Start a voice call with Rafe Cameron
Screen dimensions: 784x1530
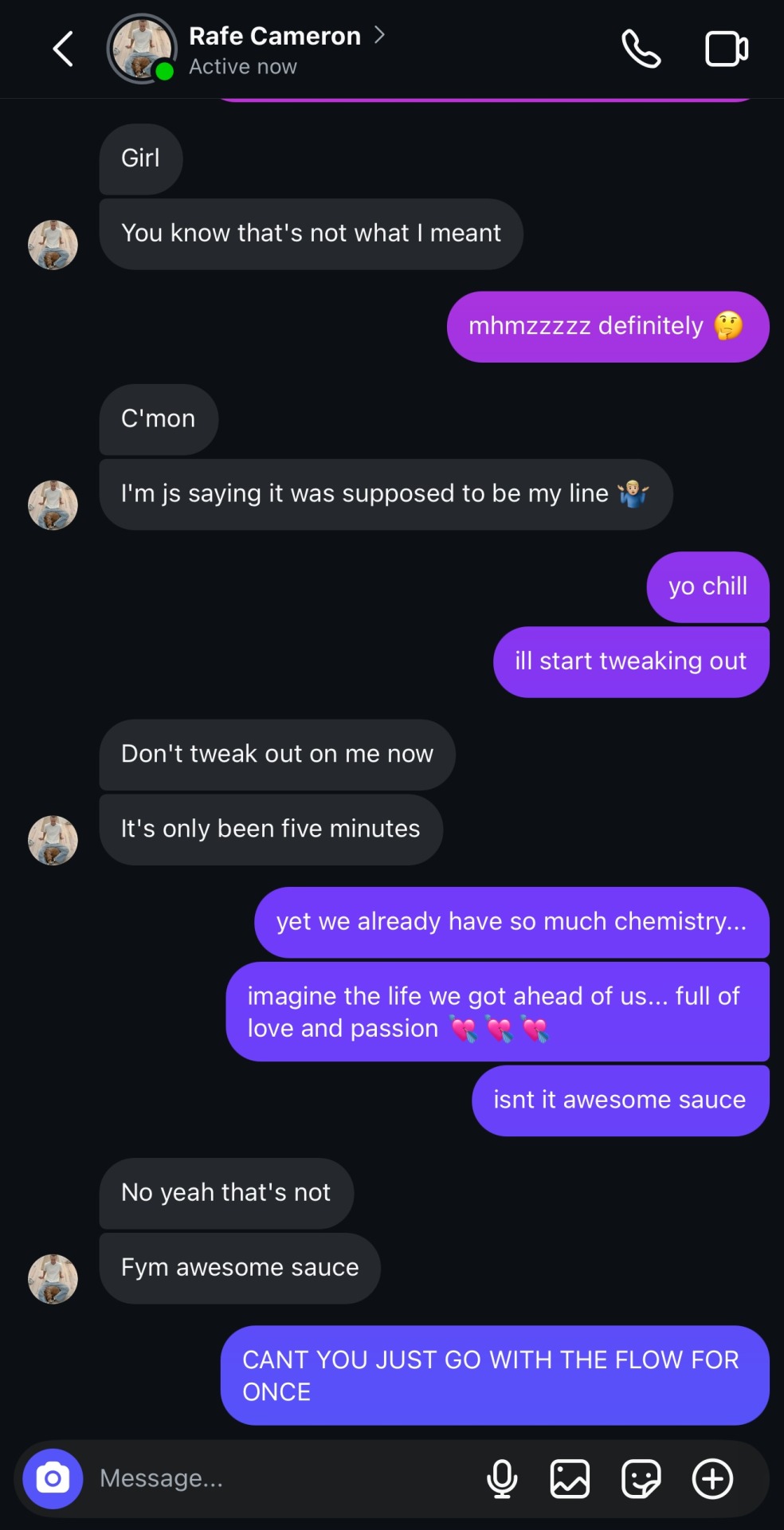coord(641,49)
